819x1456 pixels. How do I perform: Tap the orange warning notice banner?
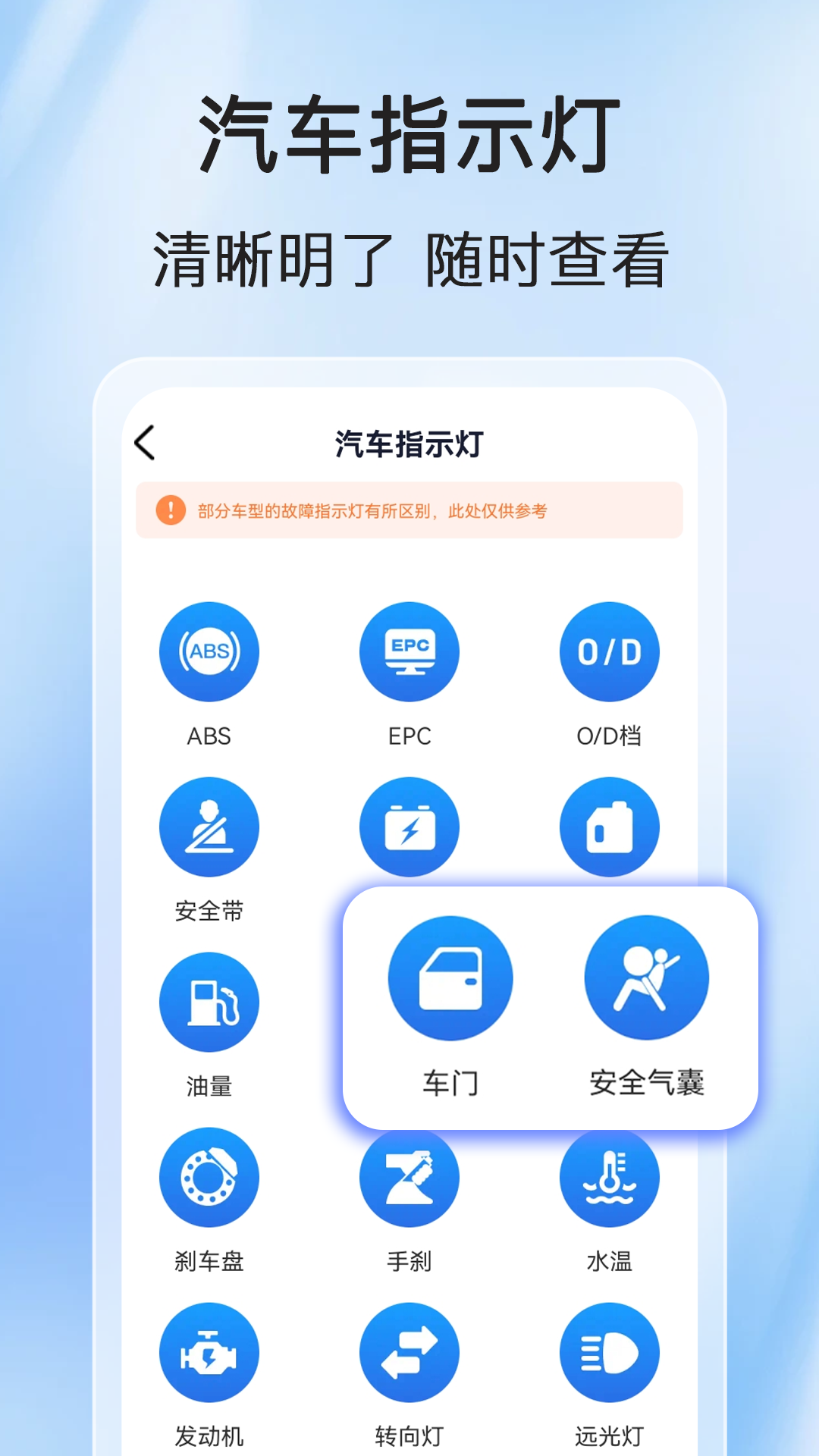409,510
